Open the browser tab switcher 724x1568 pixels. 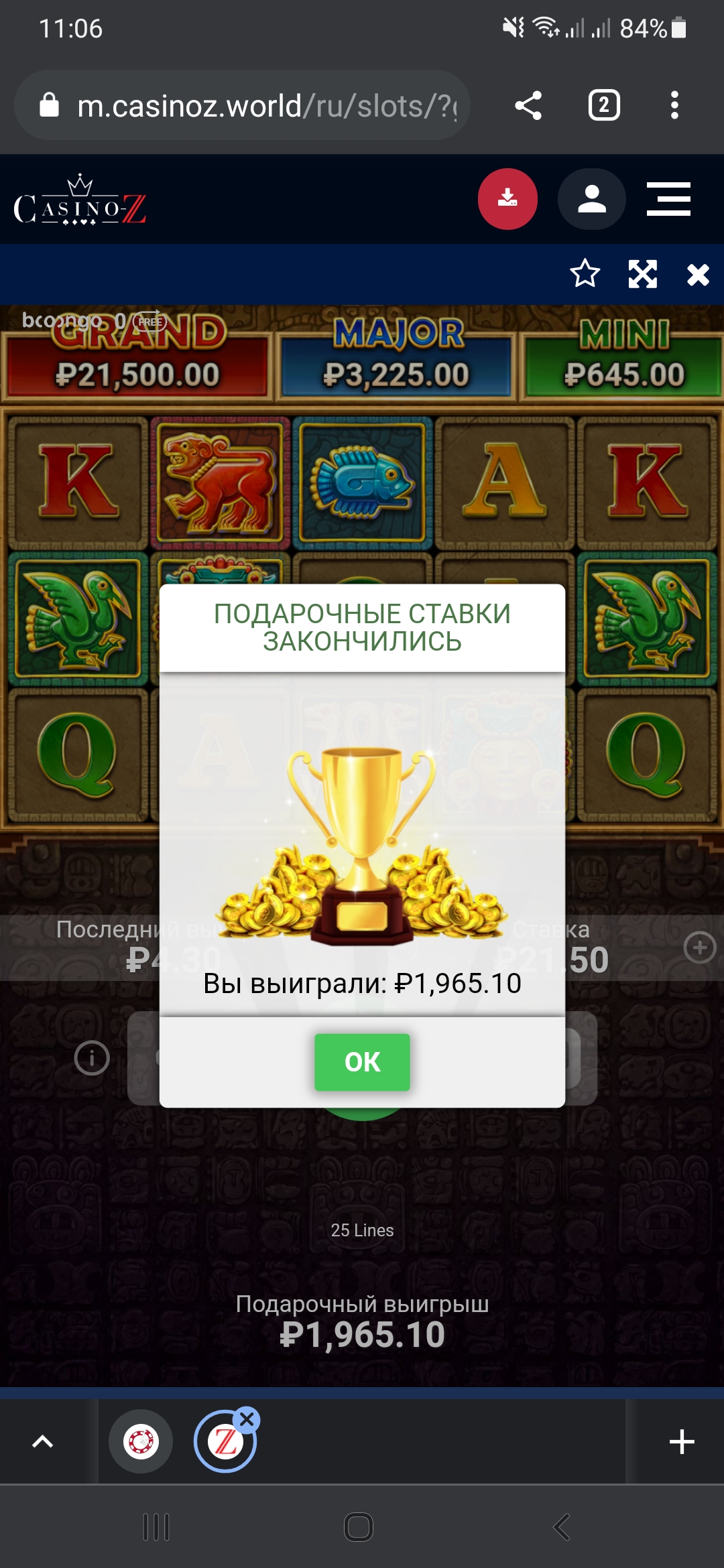pyautogui.click(x=603, y=106)
